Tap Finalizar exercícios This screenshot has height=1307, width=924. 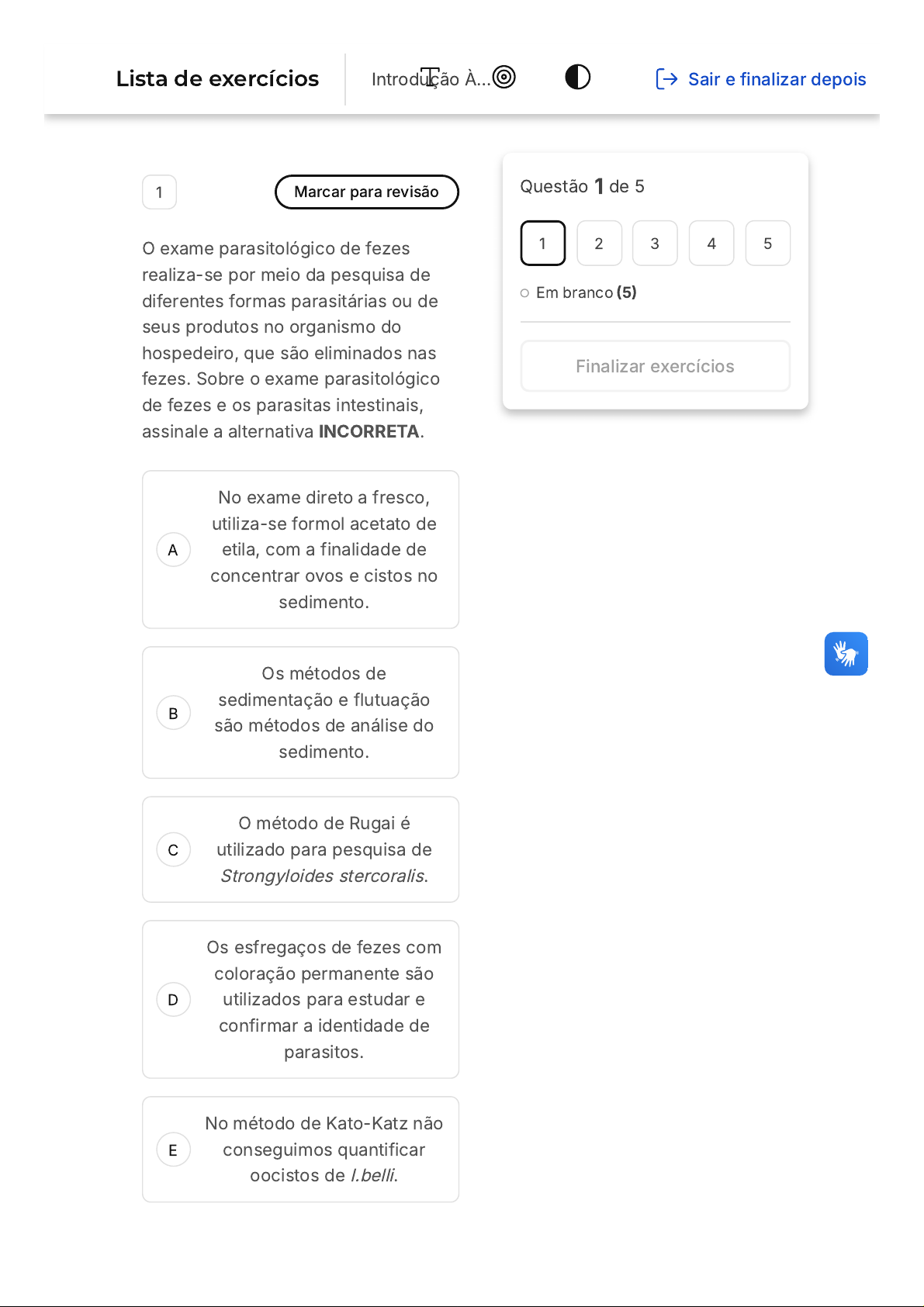655,366
